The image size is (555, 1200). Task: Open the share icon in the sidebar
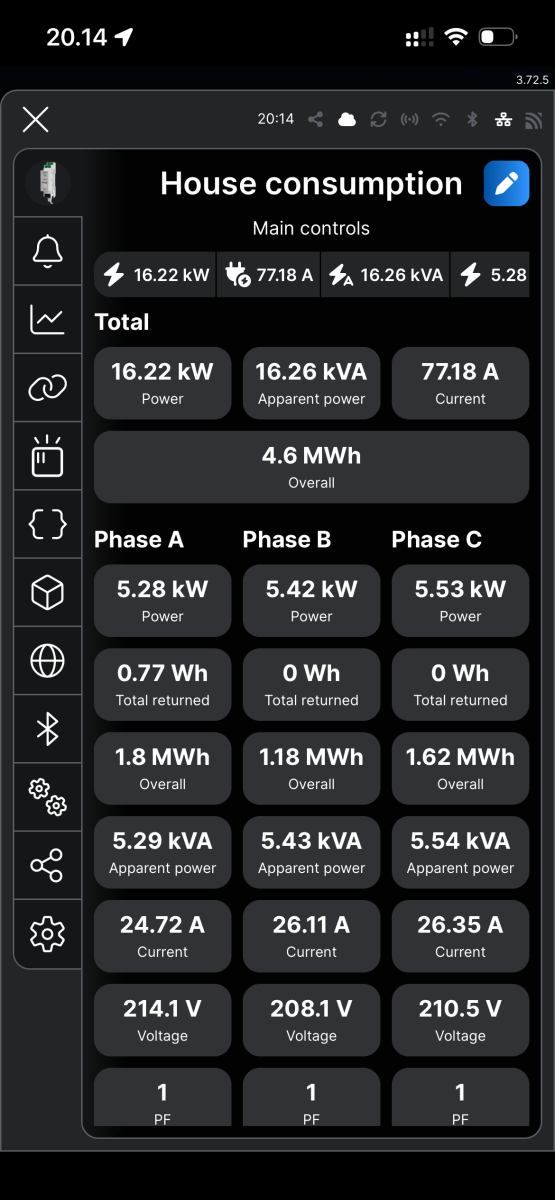pyautogui.click(x=48, y=865)
